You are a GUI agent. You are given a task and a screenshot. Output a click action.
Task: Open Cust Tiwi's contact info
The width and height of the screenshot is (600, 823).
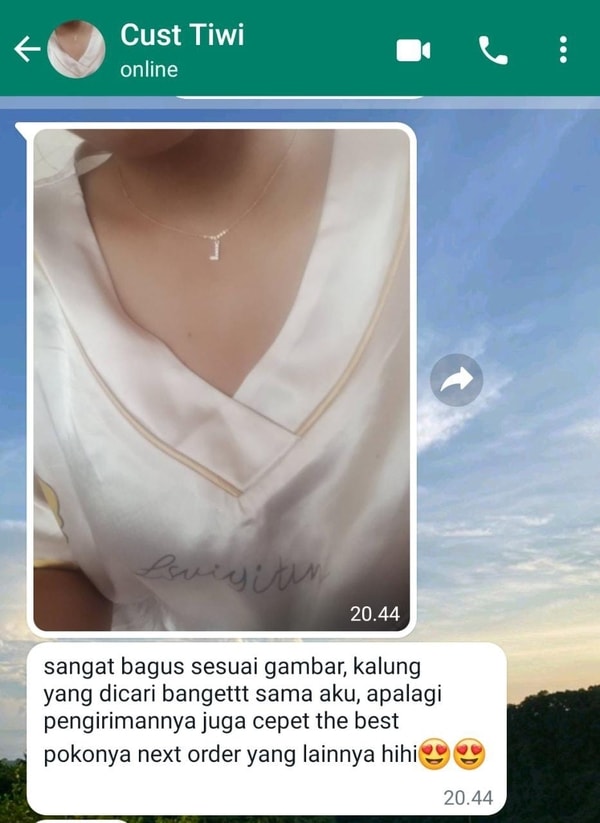[182, 49]
